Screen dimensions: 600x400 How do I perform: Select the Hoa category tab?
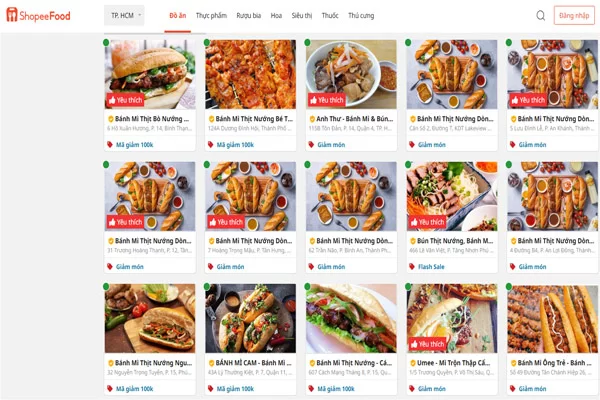(276, 16)
